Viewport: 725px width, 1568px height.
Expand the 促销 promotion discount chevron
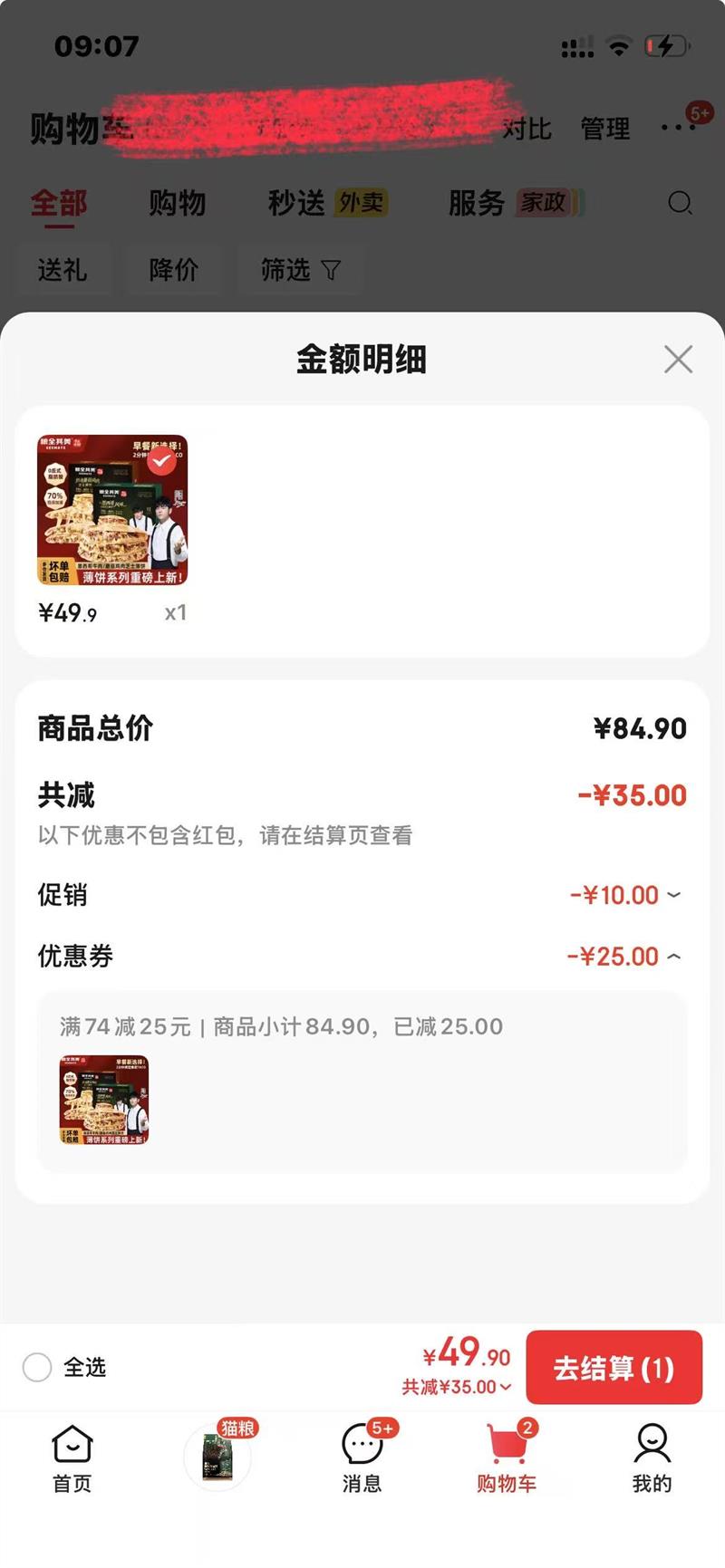(x=672, y=895)
